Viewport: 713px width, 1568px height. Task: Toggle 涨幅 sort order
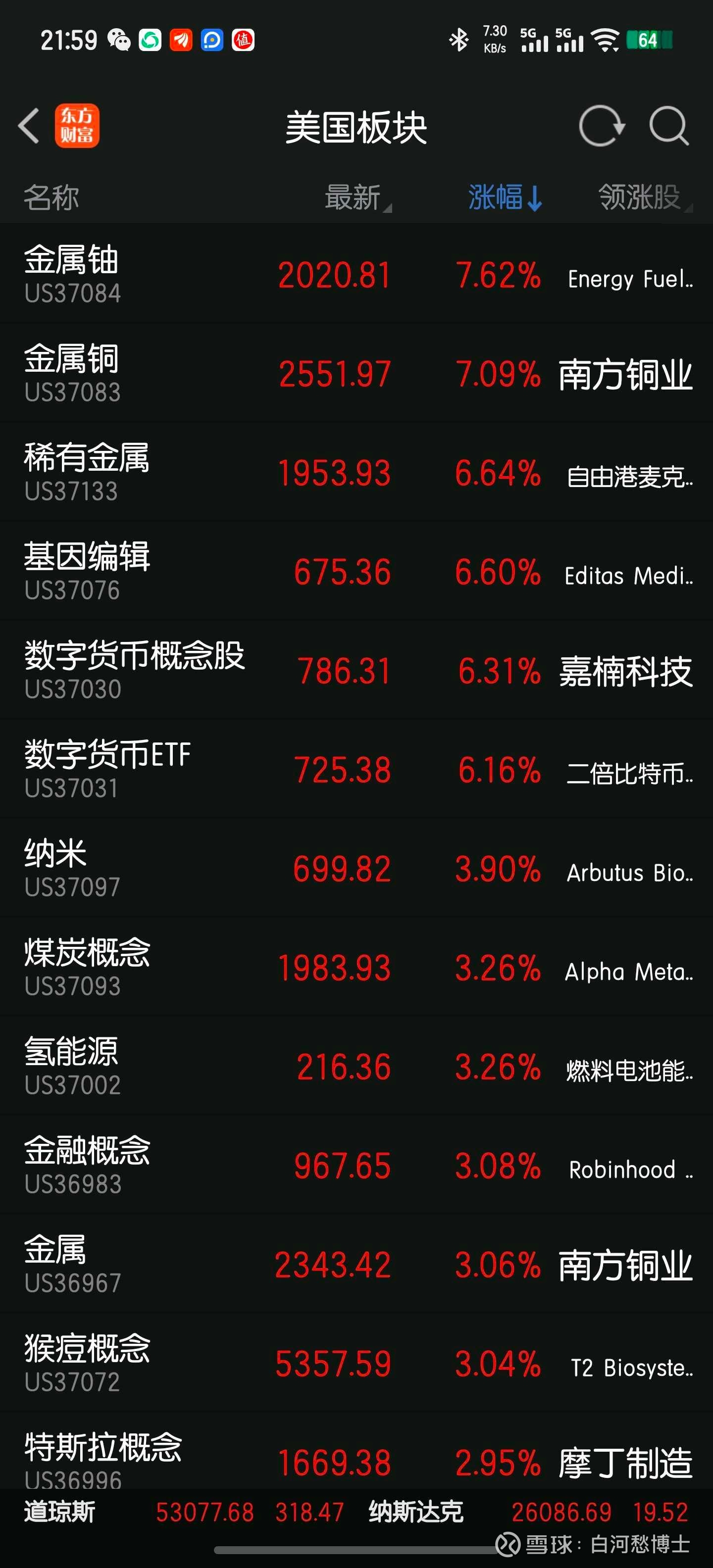pyautogui.click(x=505, y=197)
